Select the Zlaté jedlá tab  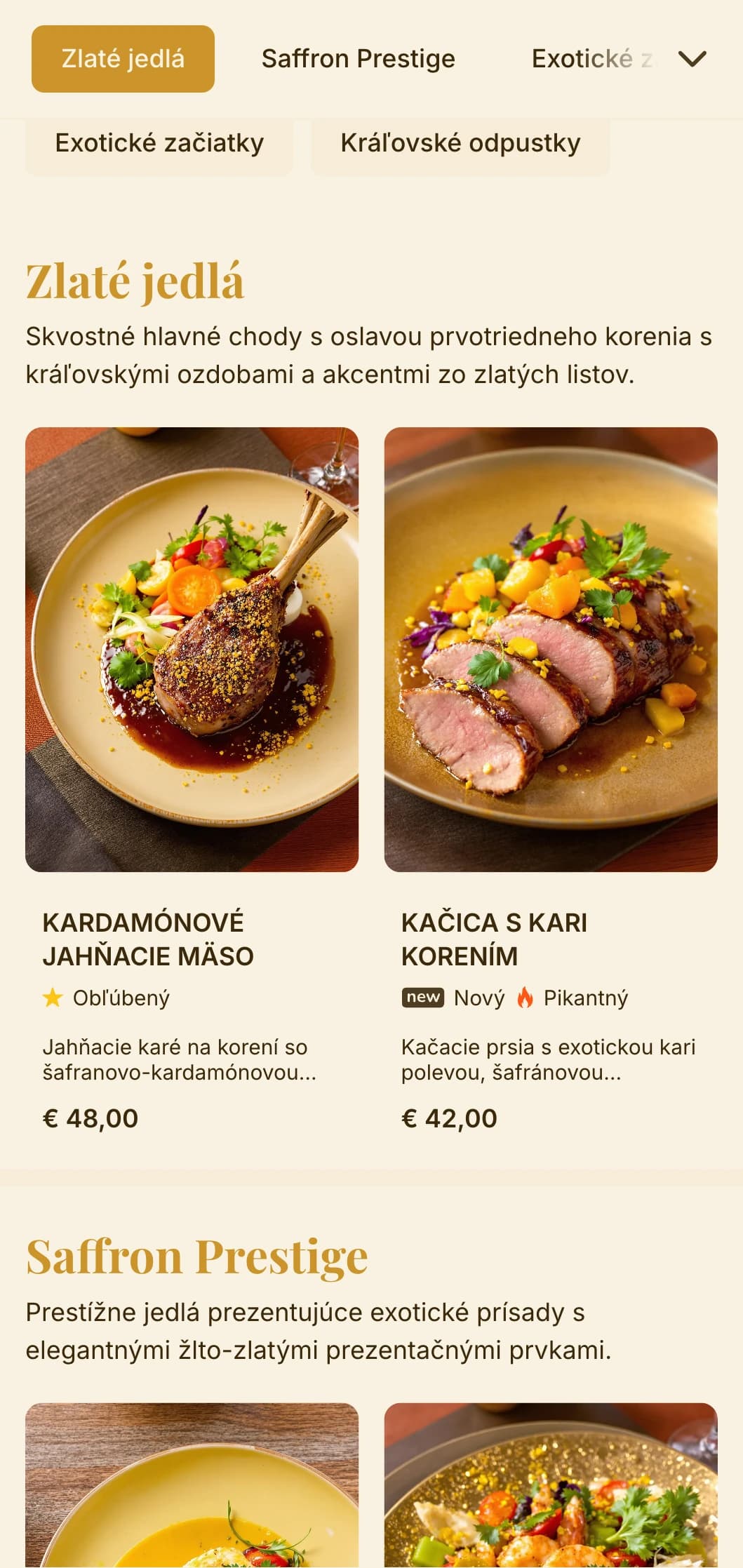123,59
